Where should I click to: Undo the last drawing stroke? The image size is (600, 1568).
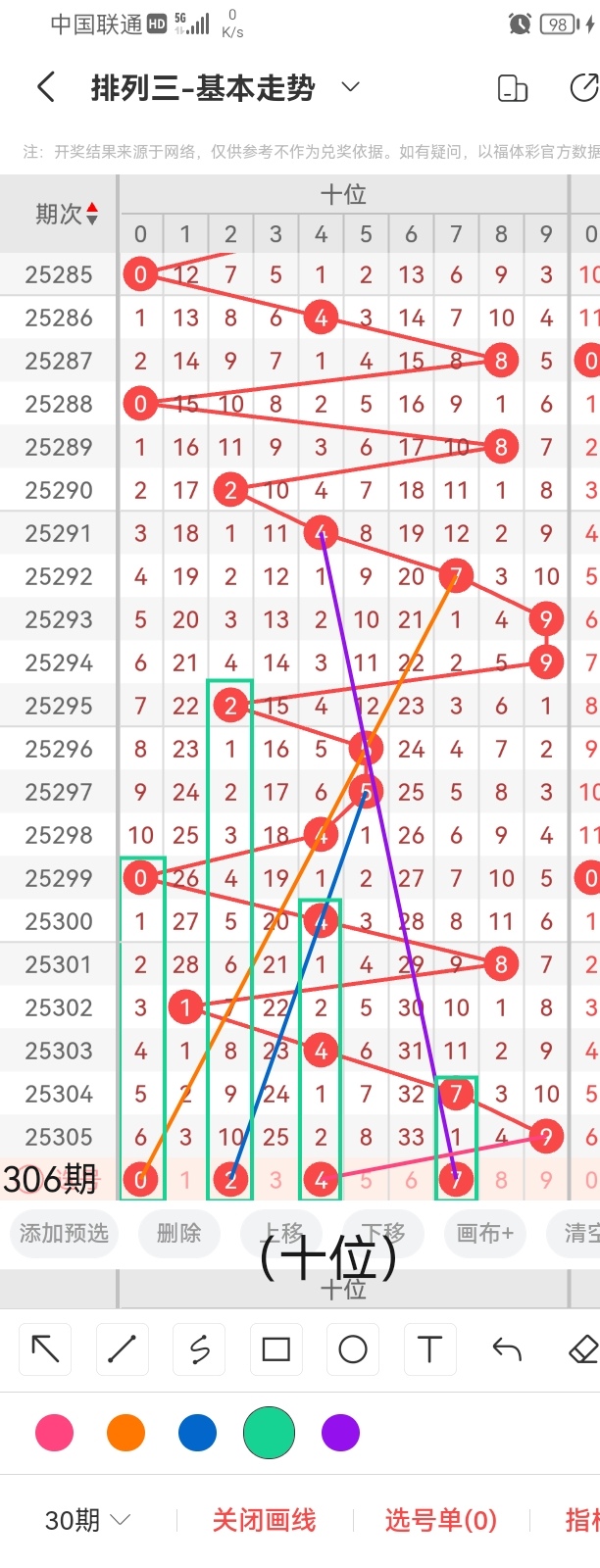(x=507, y=1348)
